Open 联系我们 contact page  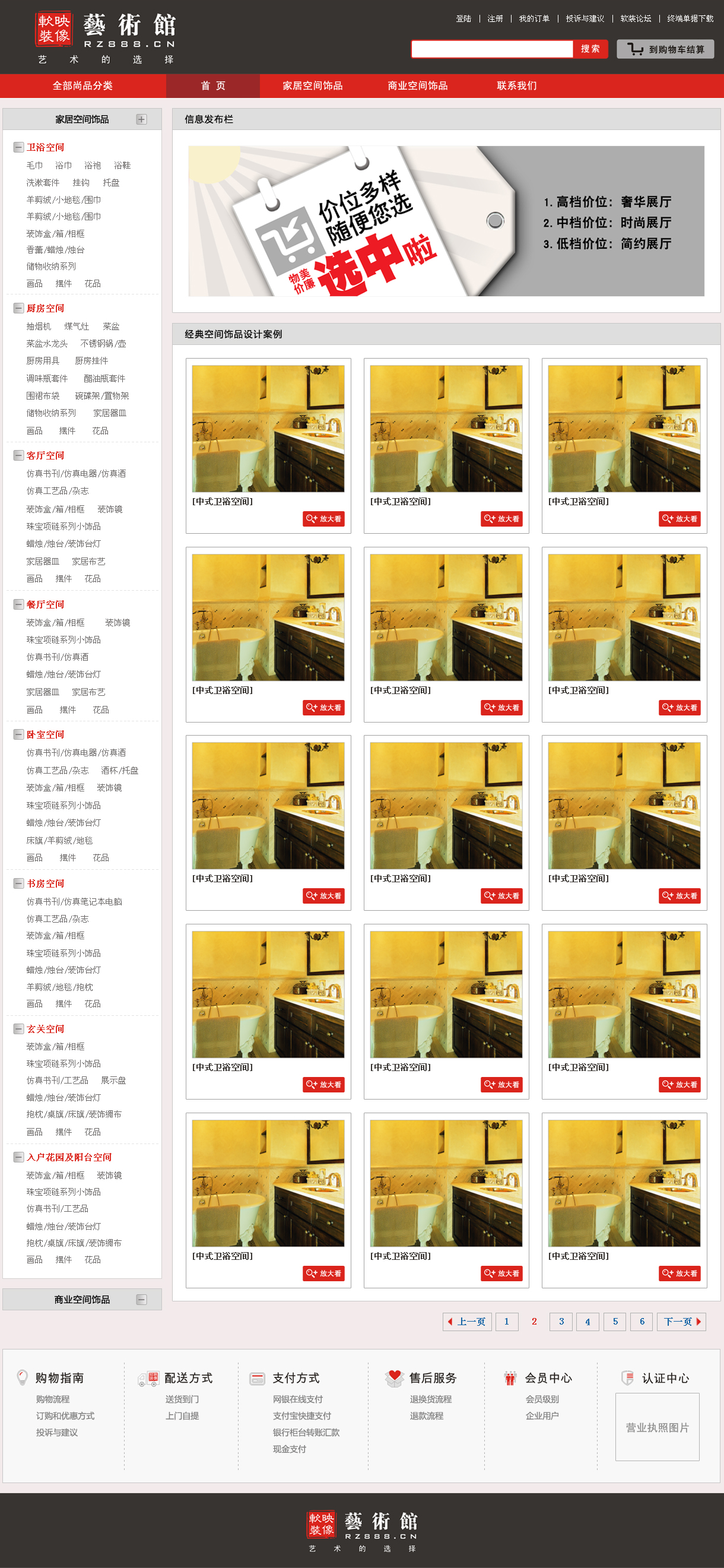coord(516,86)
